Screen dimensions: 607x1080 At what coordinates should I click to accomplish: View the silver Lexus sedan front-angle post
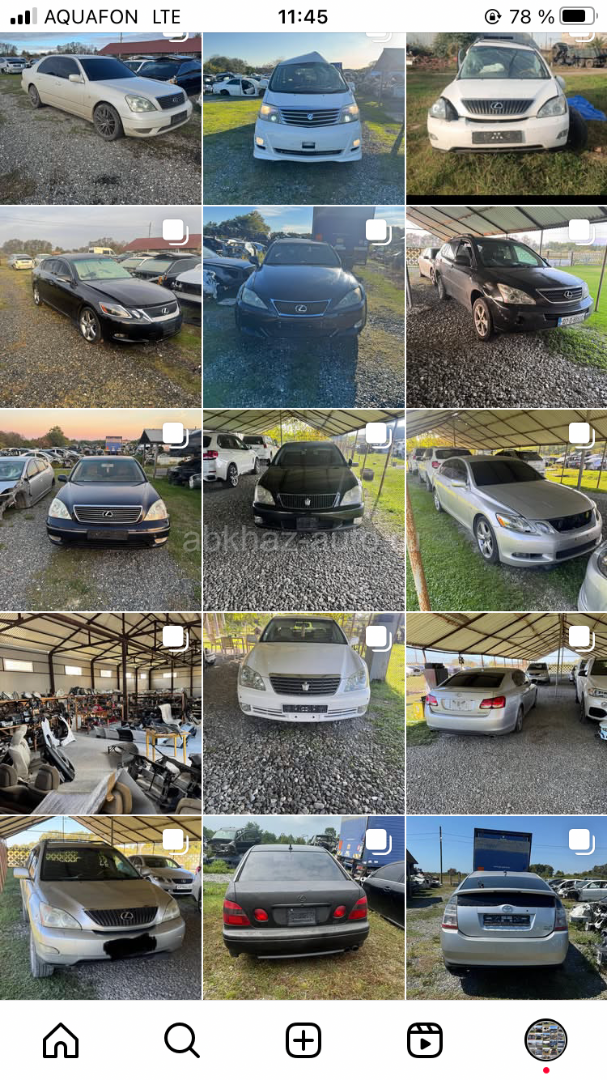click(x=506, y=510)
